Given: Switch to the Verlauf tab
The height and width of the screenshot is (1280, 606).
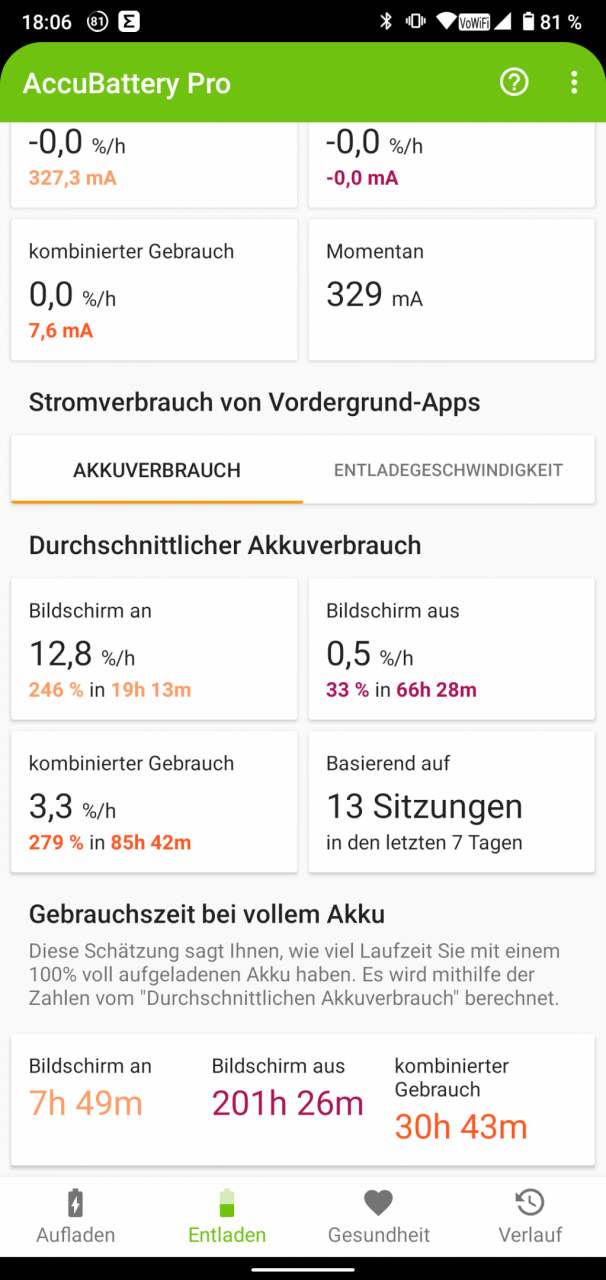Looking at the screenshot, I should (x=530, y=1216).
